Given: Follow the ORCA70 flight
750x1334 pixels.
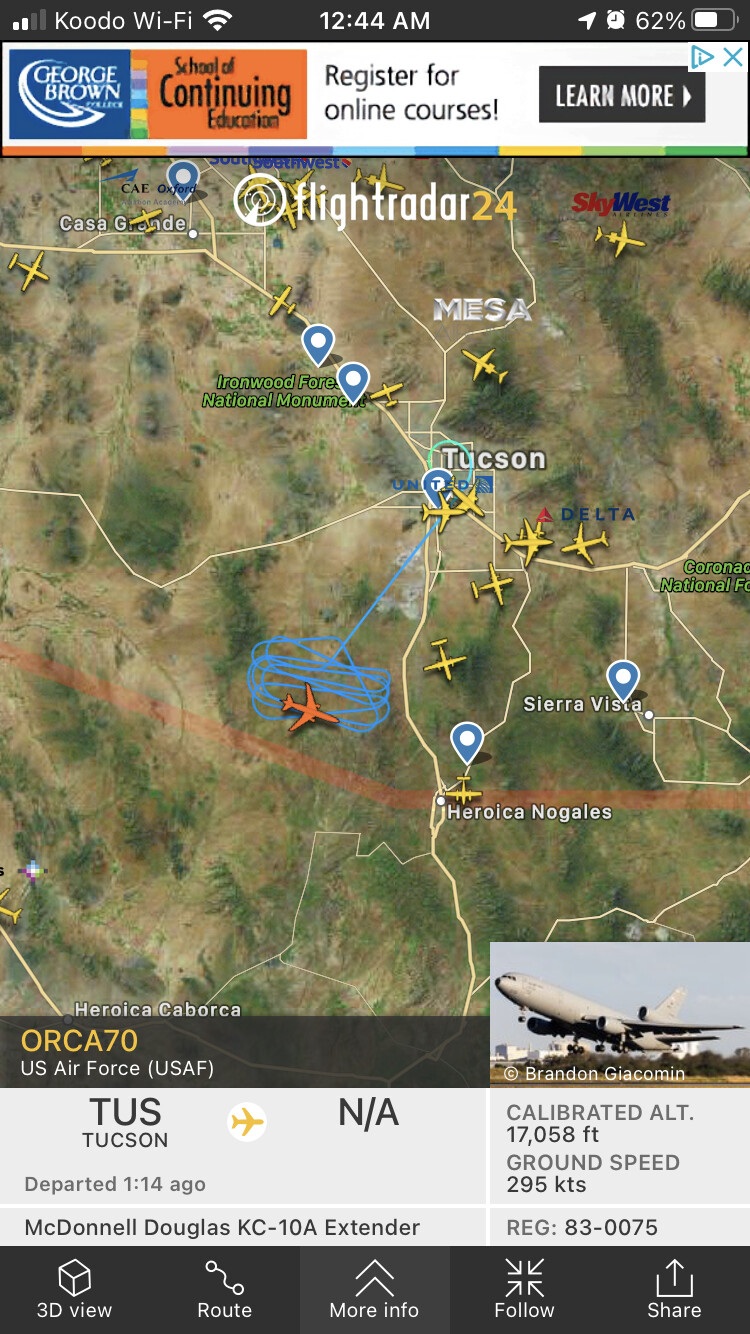Looking at the screenshot, I should click(524, 1290).
